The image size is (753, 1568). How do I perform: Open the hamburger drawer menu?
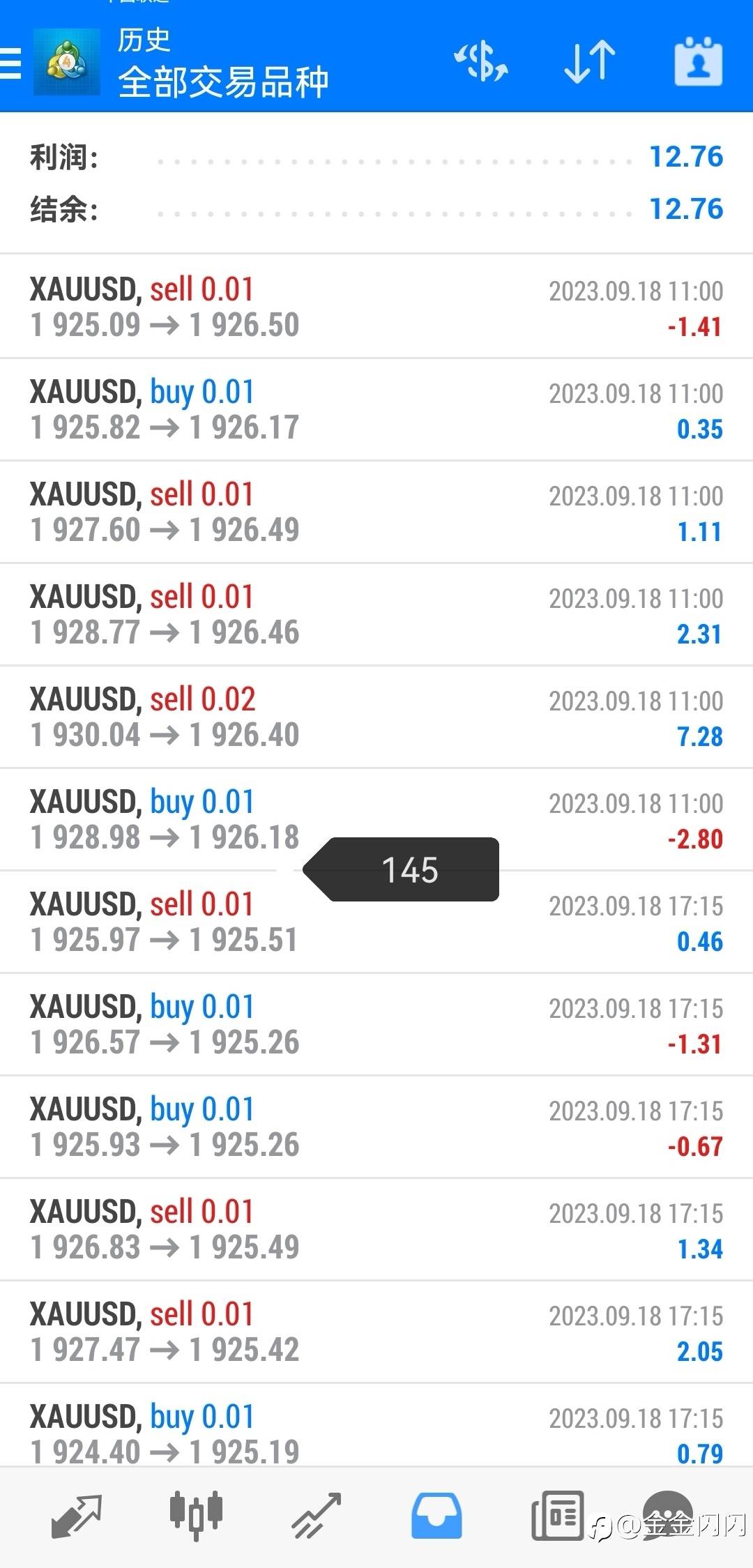(11, 63)
